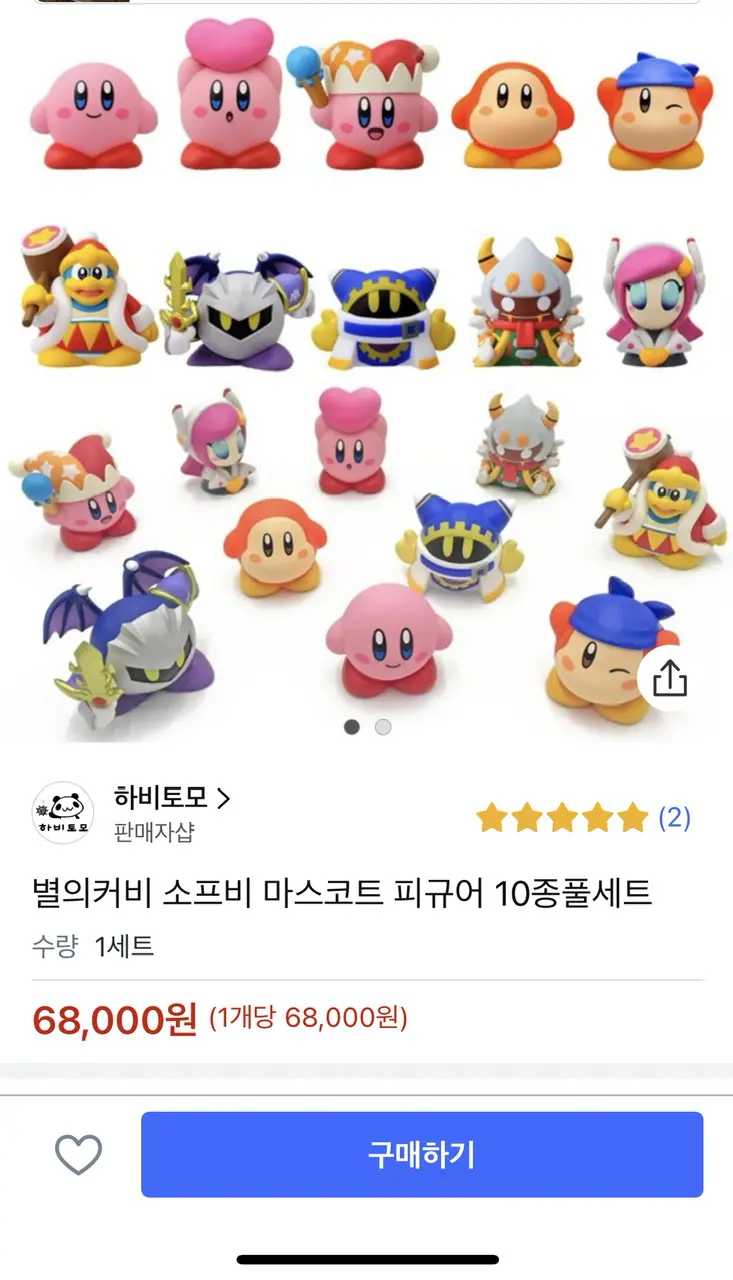Add this item to wishlist with heart
Screen dimensions: 733x1280
click(78, 1155)
